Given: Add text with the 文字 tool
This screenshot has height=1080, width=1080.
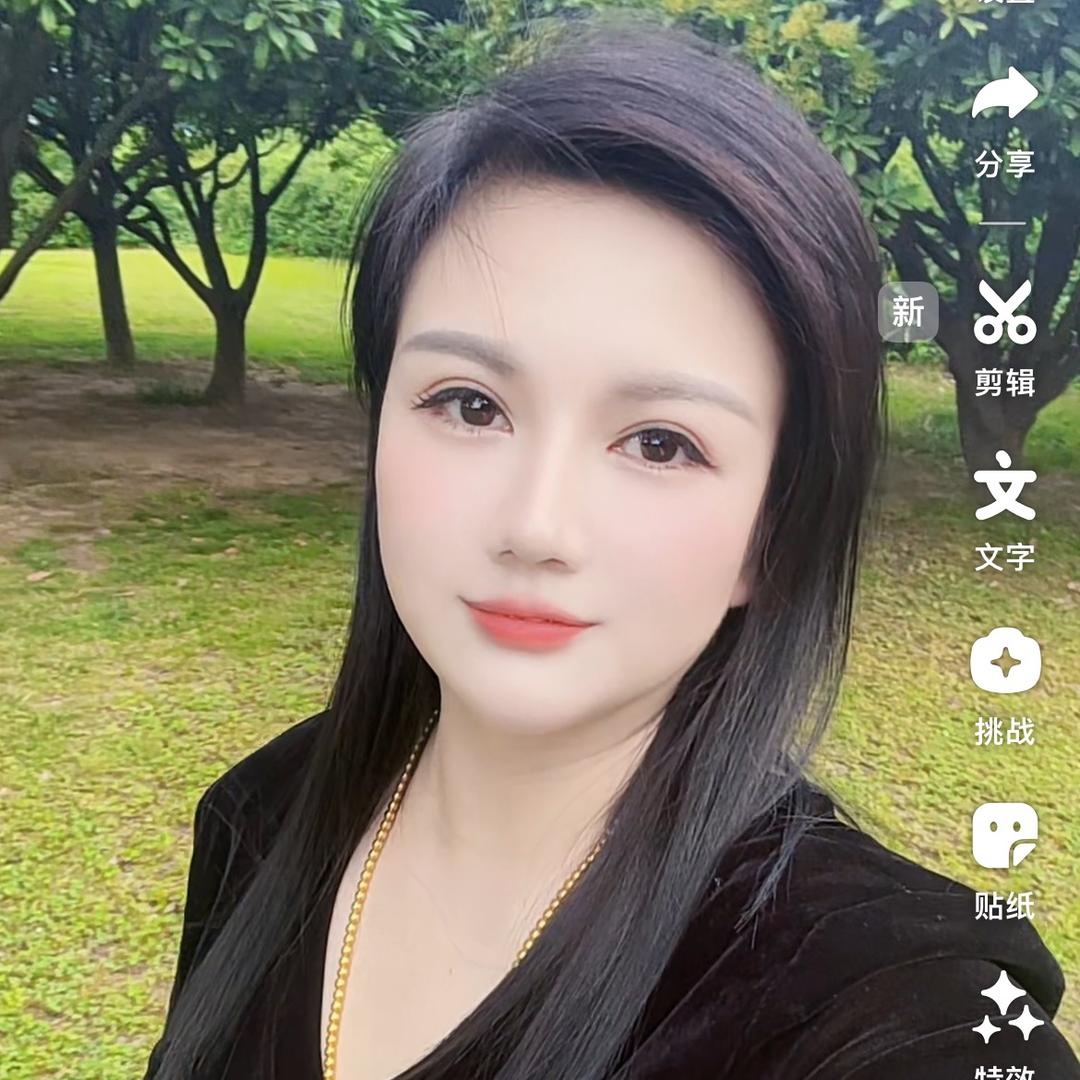Looking at the screenshot, I should coord(1005,487).
